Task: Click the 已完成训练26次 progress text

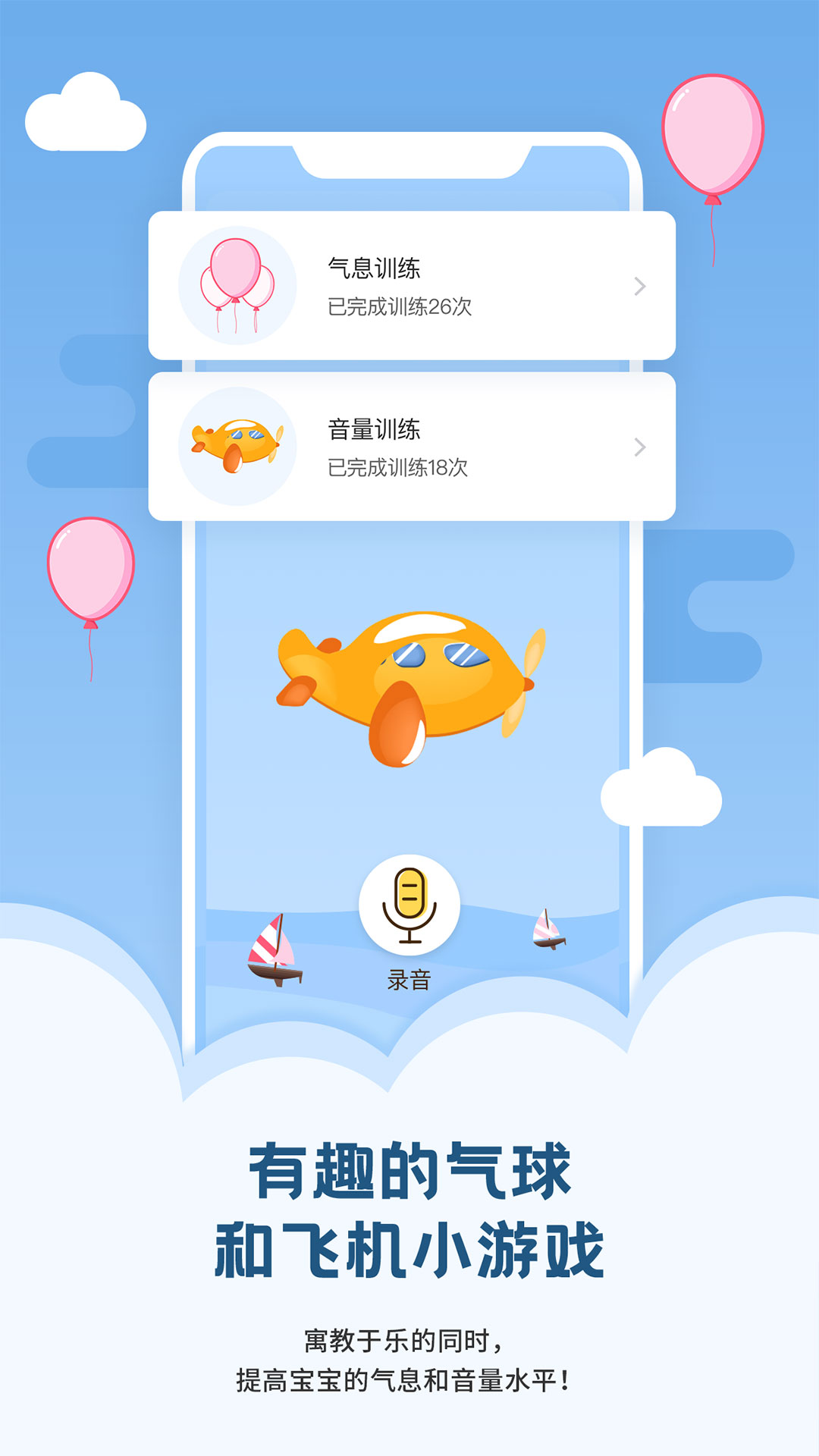Action: (397, 306)
